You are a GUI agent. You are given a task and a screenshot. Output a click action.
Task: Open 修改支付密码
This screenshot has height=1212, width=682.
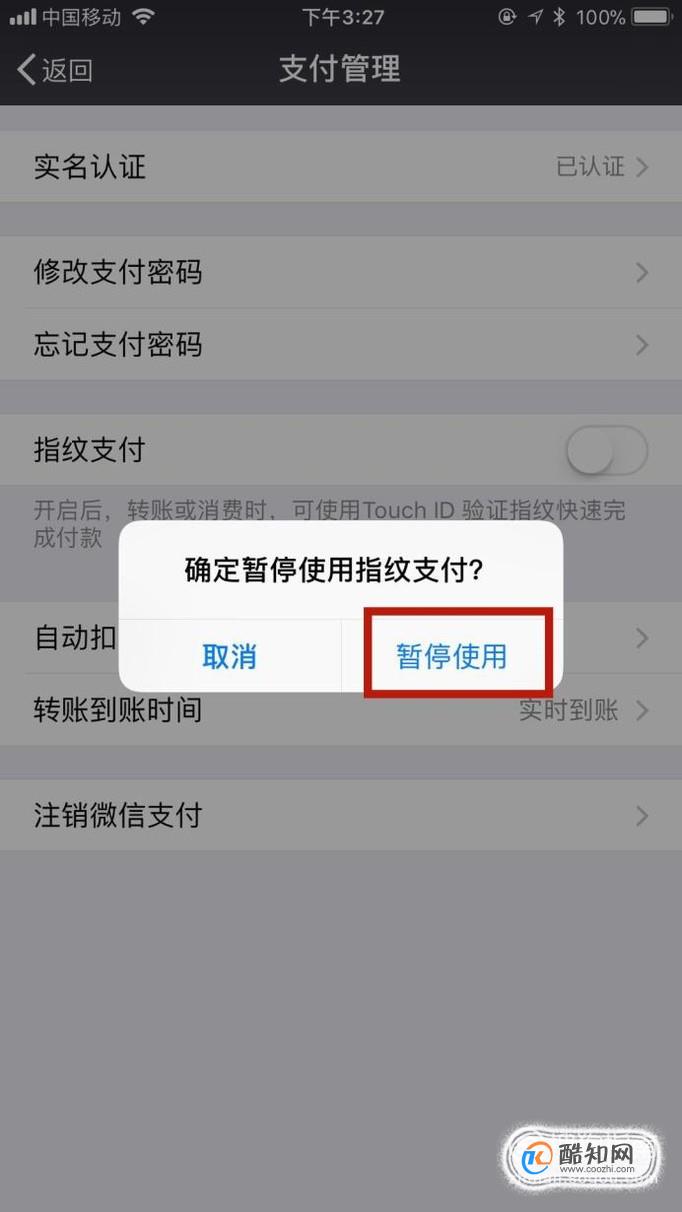click(x=340, y=272)
